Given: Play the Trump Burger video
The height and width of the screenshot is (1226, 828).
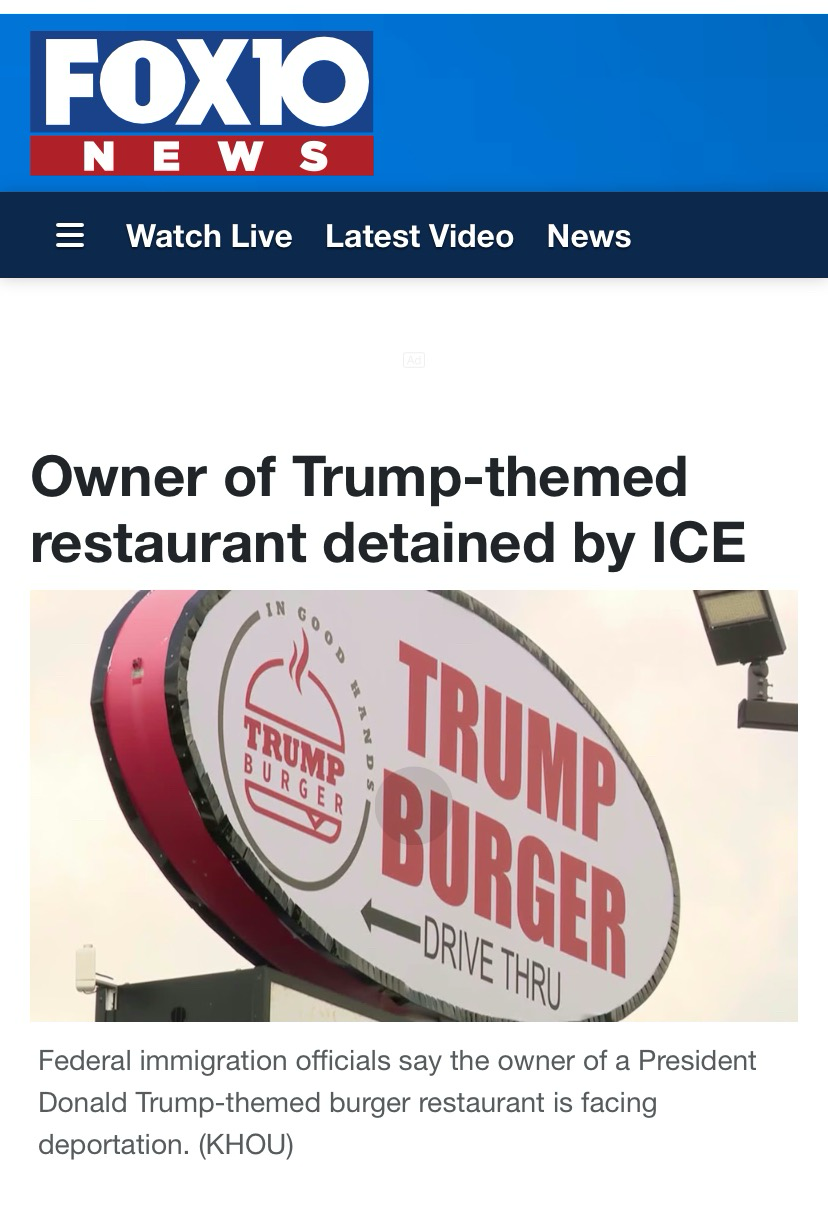Looking at the screenshot, I should (414, 806).
